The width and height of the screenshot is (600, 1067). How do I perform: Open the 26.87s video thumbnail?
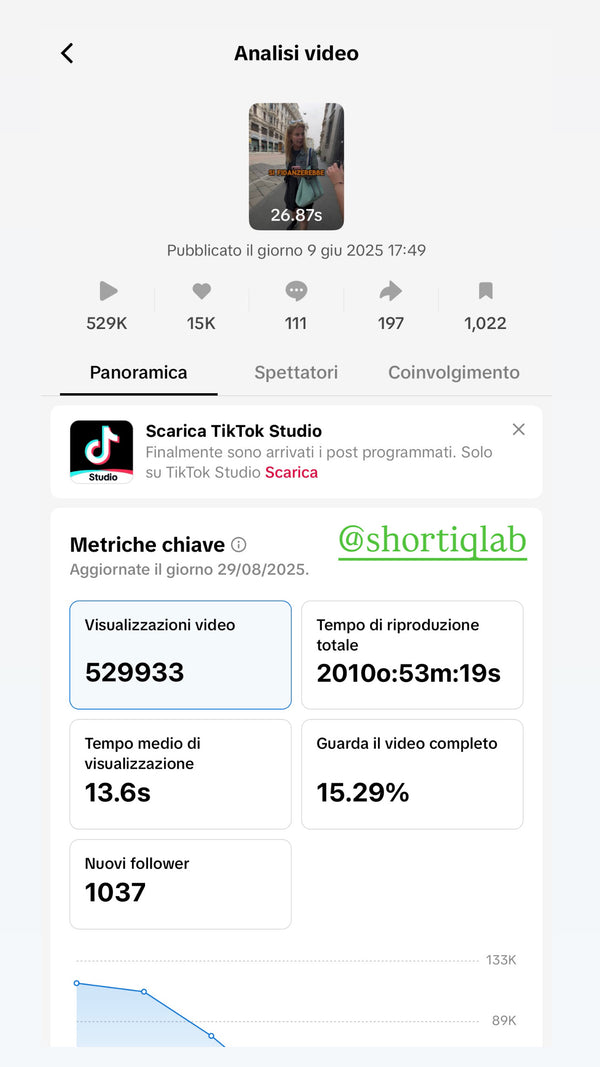point(296,166)
